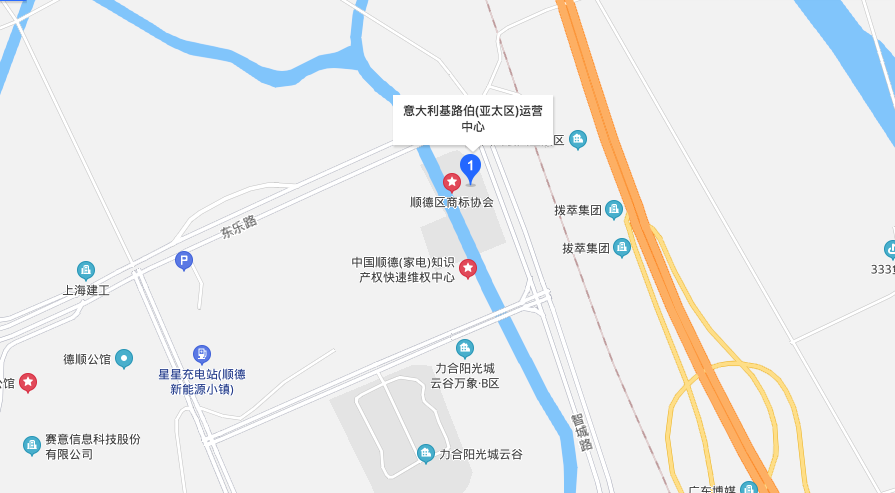Tap the 中国顺德(家电)知识产权快速维权中心 marker
This screenshot has width=895, height=493.
pos(467,268)
